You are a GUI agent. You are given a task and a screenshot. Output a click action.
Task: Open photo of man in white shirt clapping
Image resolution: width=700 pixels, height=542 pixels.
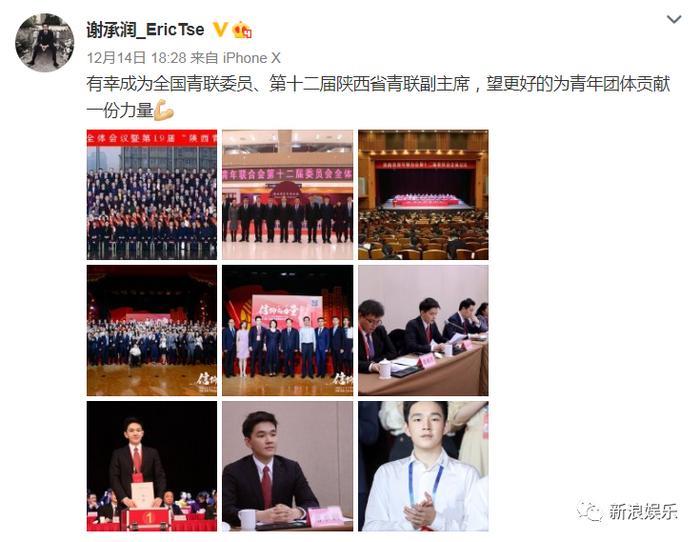point(423,466)
